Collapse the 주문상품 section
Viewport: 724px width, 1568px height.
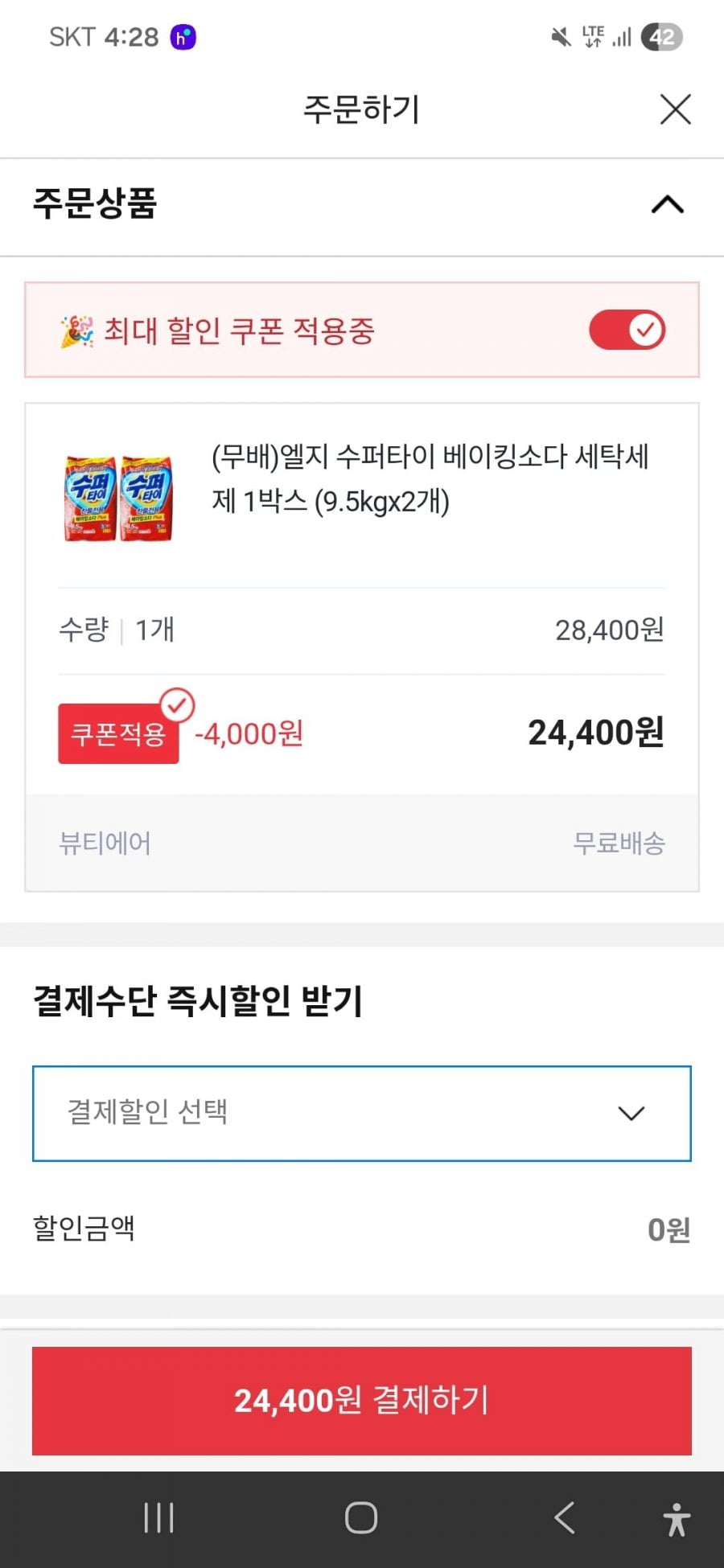(x=667, y=205)
